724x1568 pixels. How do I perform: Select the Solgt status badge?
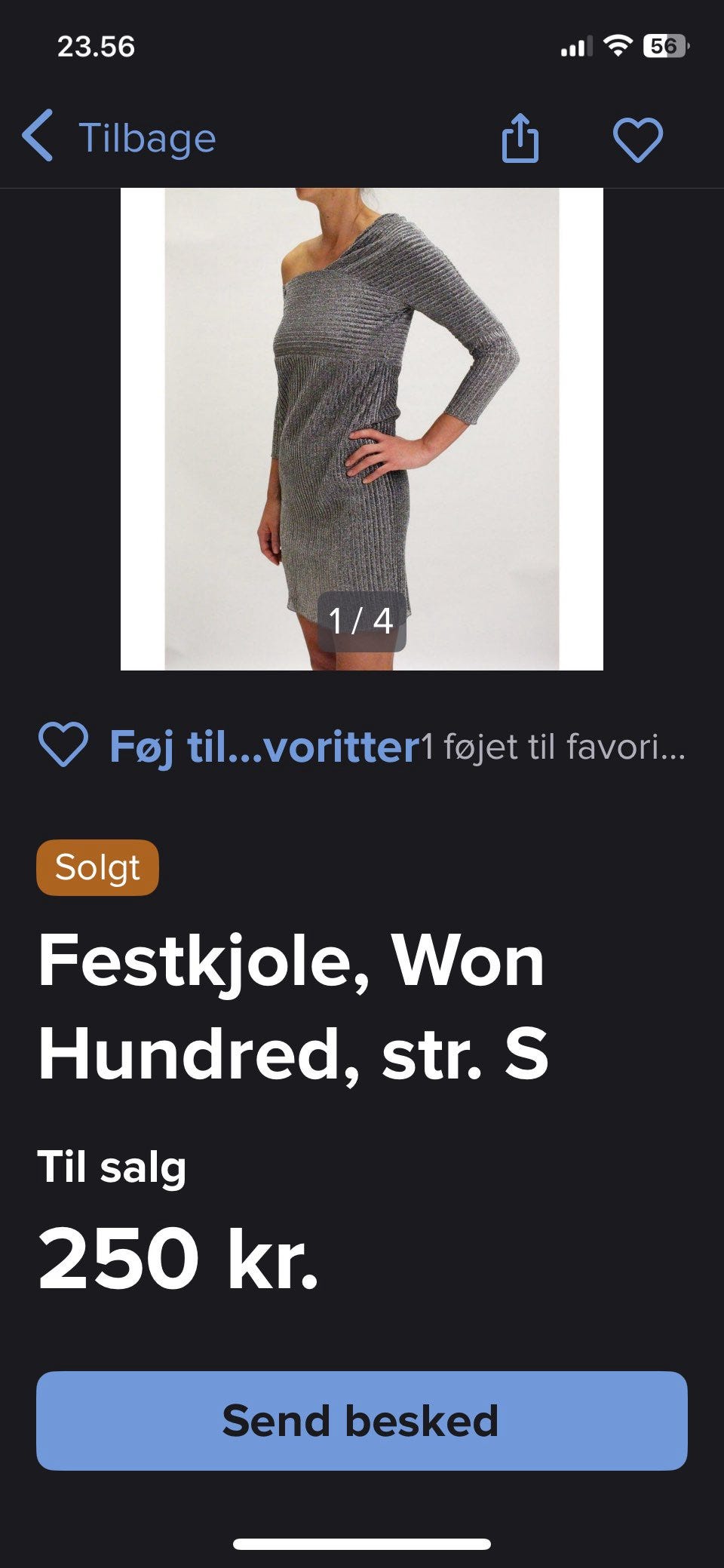point(97,867)
